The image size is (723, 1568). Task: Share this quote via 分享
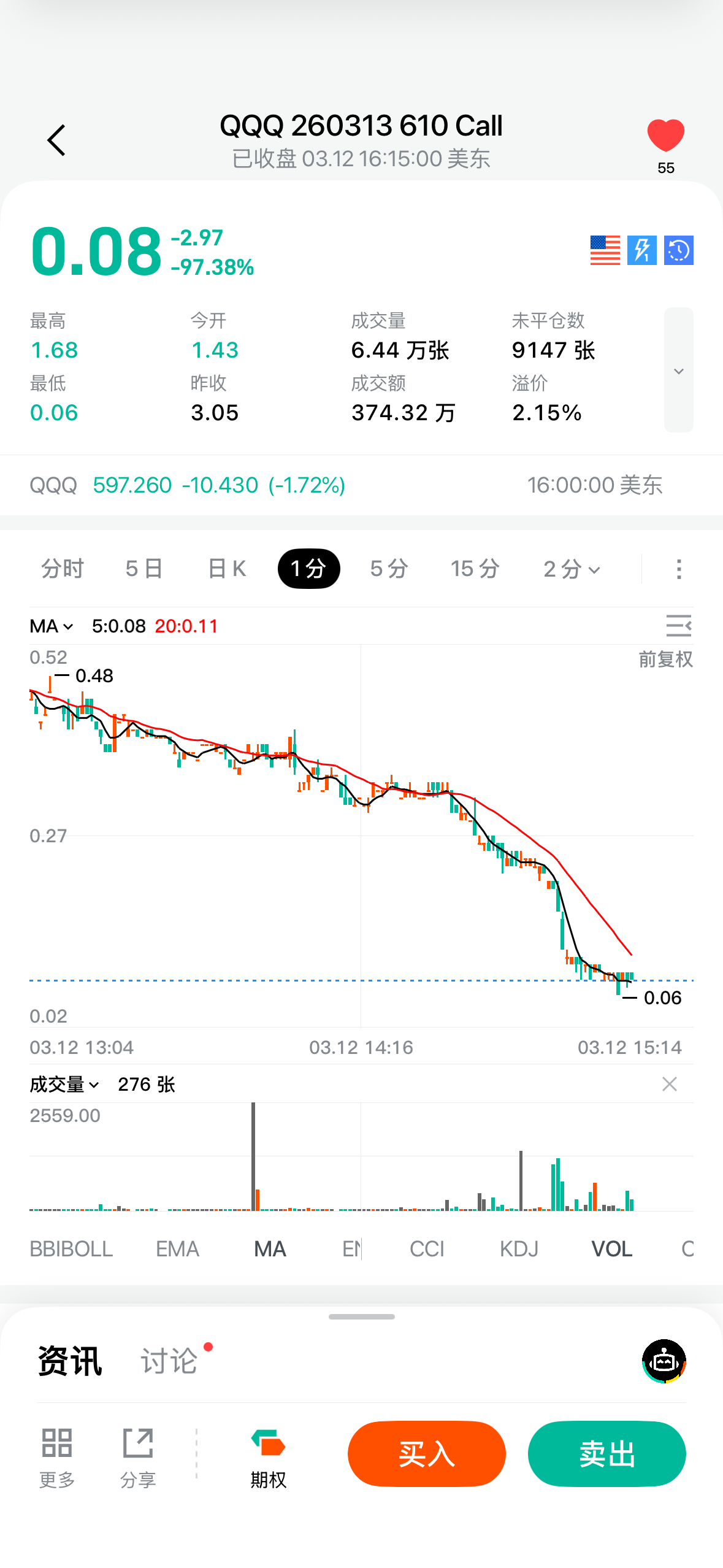click(138, 1458)
